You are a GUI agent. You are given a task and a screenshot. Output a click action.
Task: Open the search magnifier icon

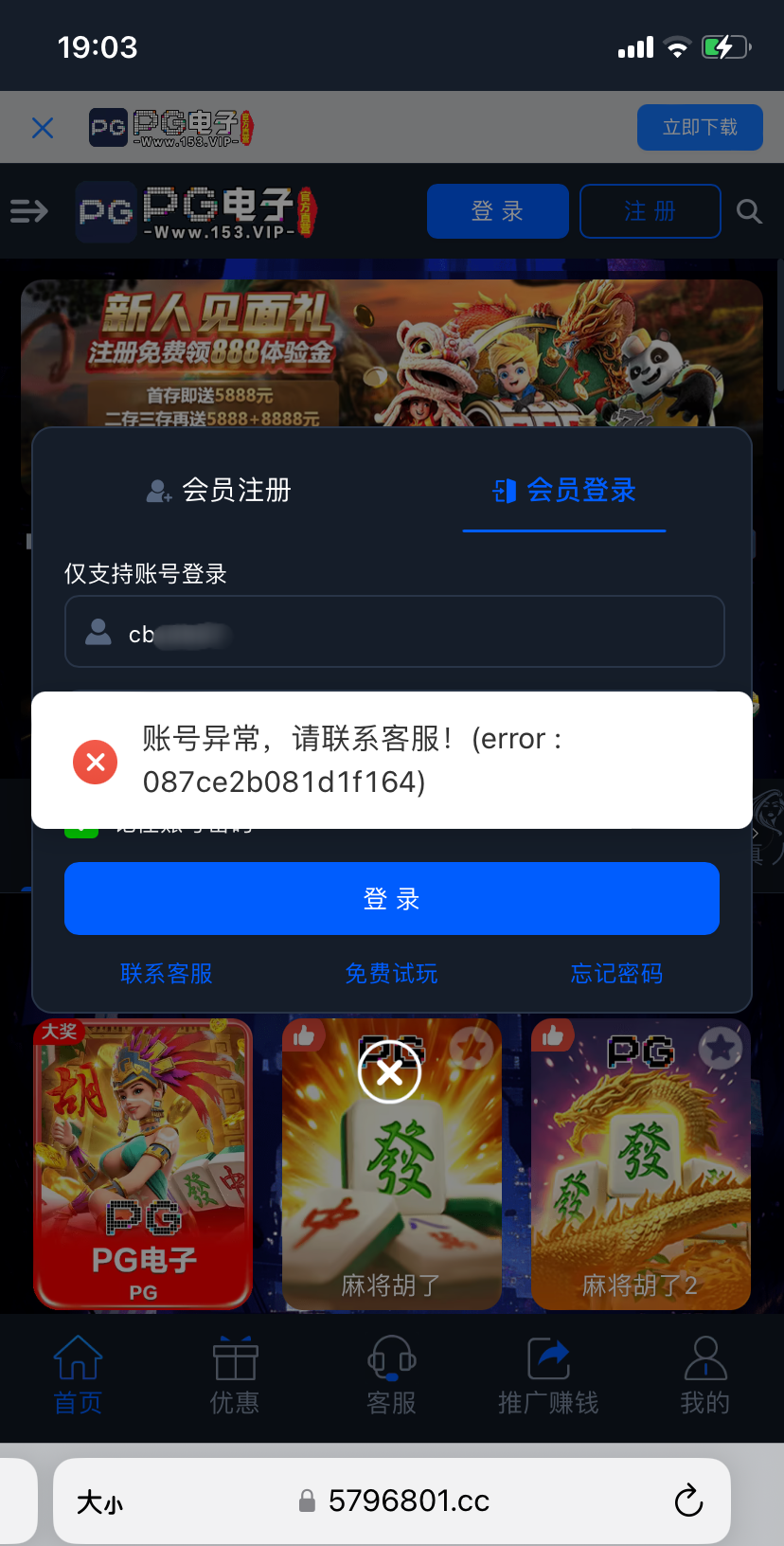(749, 211)
